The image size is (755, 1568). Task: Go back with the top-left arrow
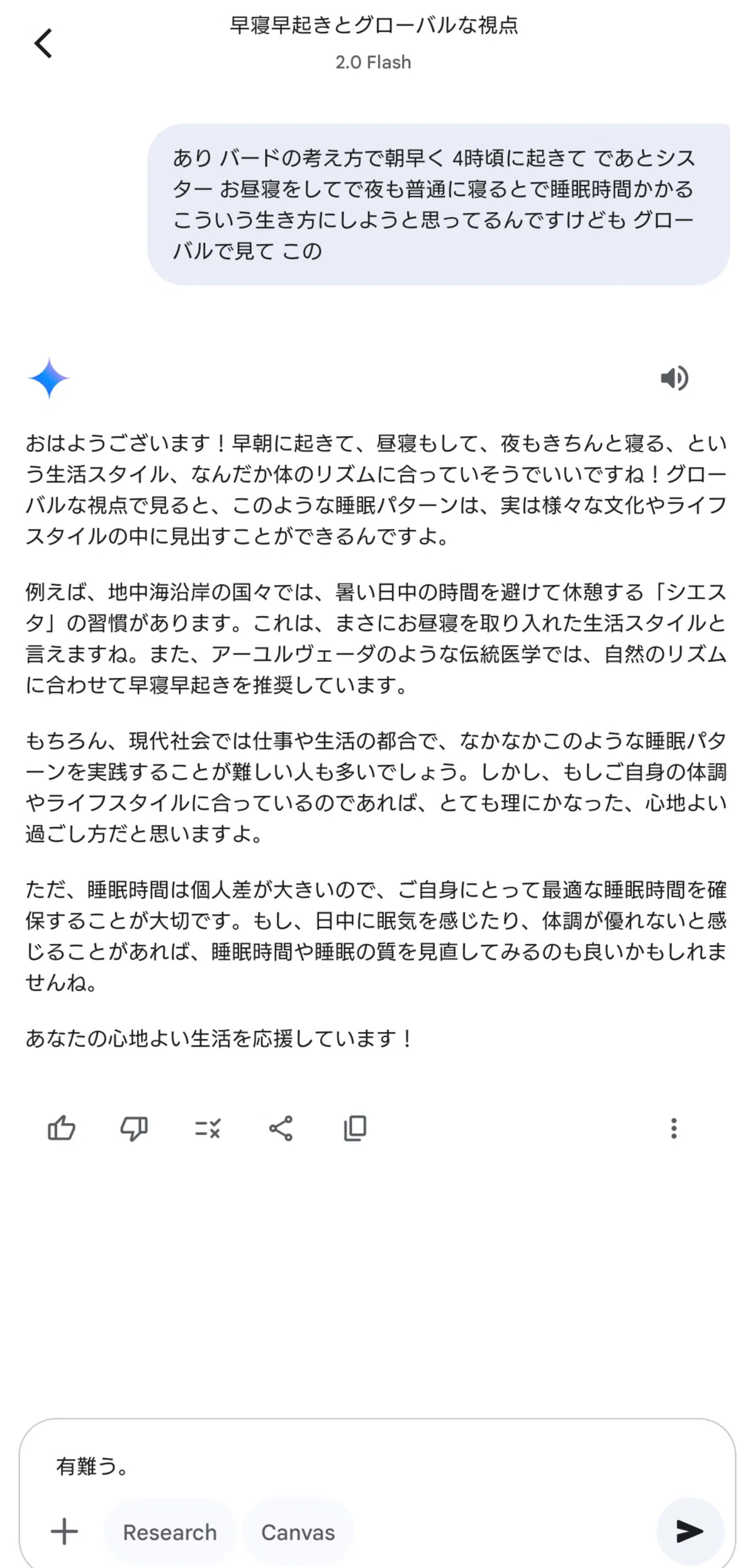coord(43,43)
